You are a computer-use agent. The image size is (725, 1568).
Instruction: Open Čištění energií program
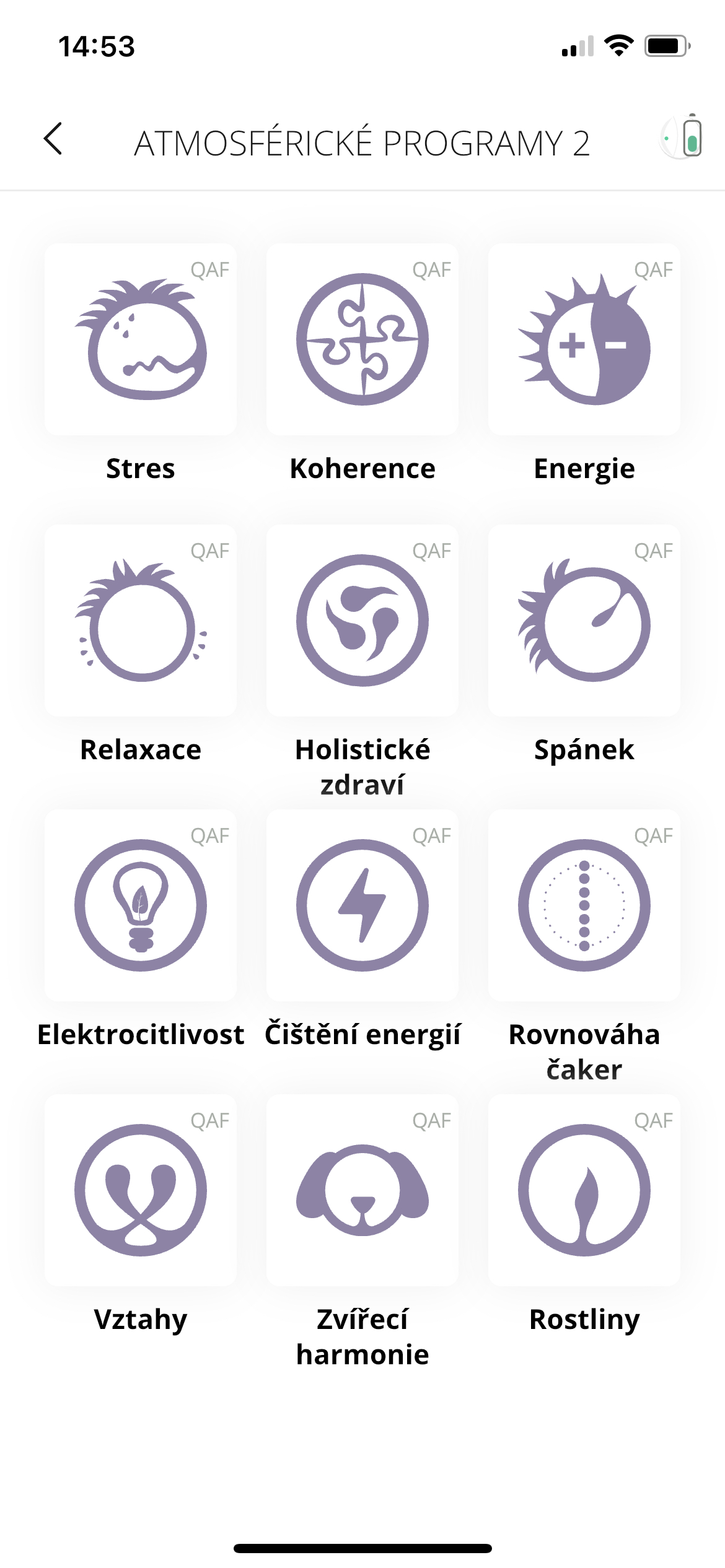click(x=362, y=905)
